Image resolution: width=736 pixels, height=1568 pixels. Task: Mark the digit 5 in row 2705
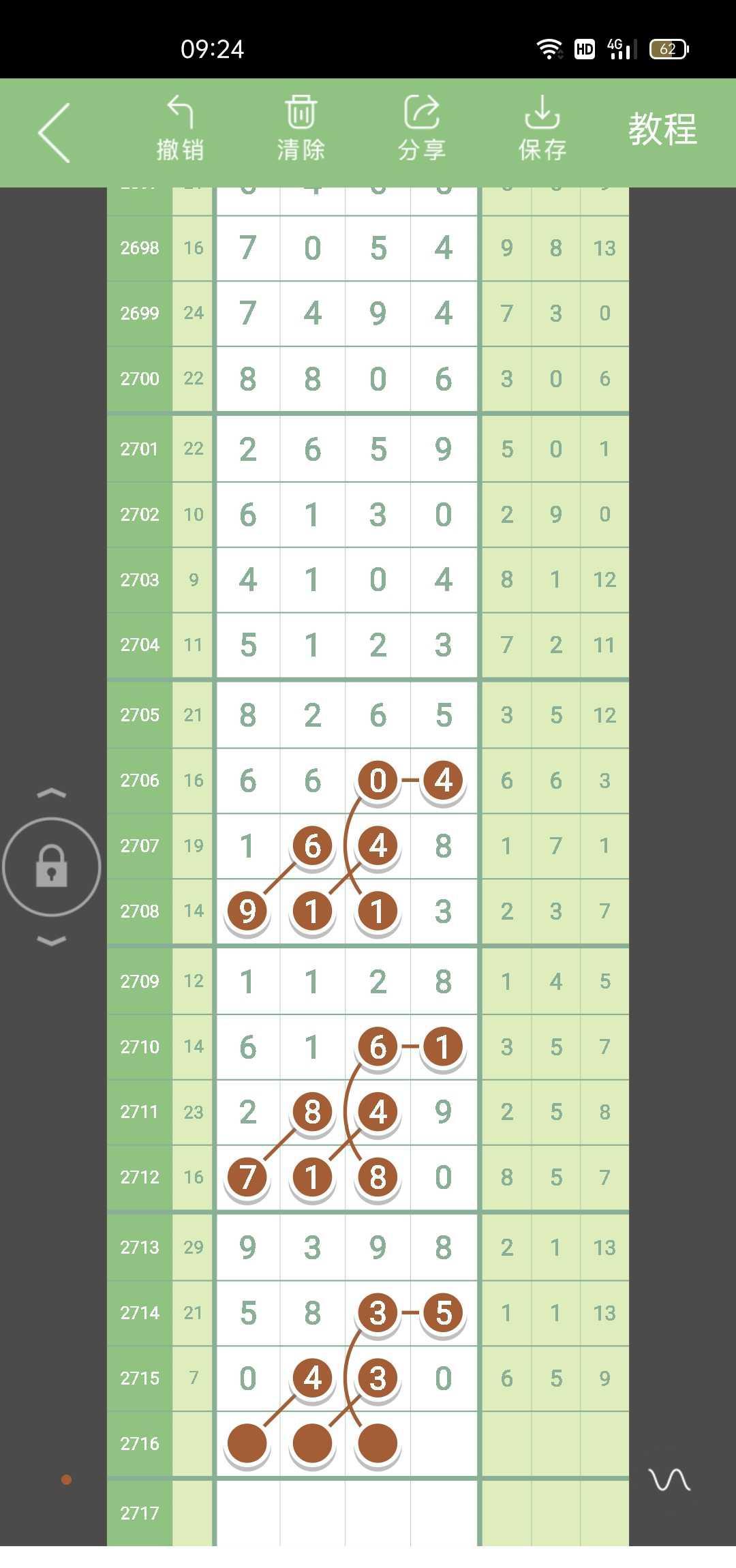pos(444,715)
